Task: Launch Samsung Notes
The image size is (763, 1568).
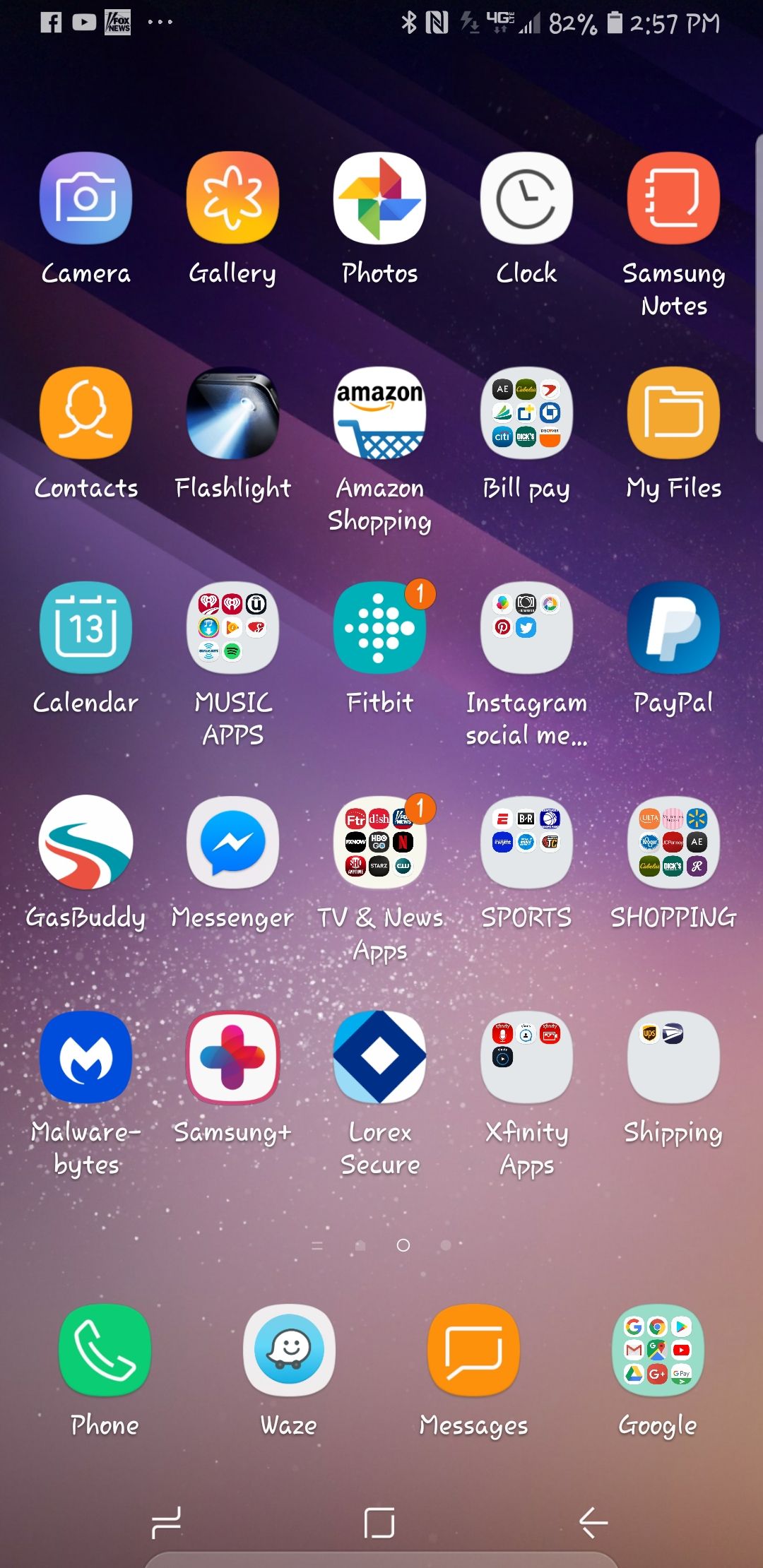Action: pos(673,198)
